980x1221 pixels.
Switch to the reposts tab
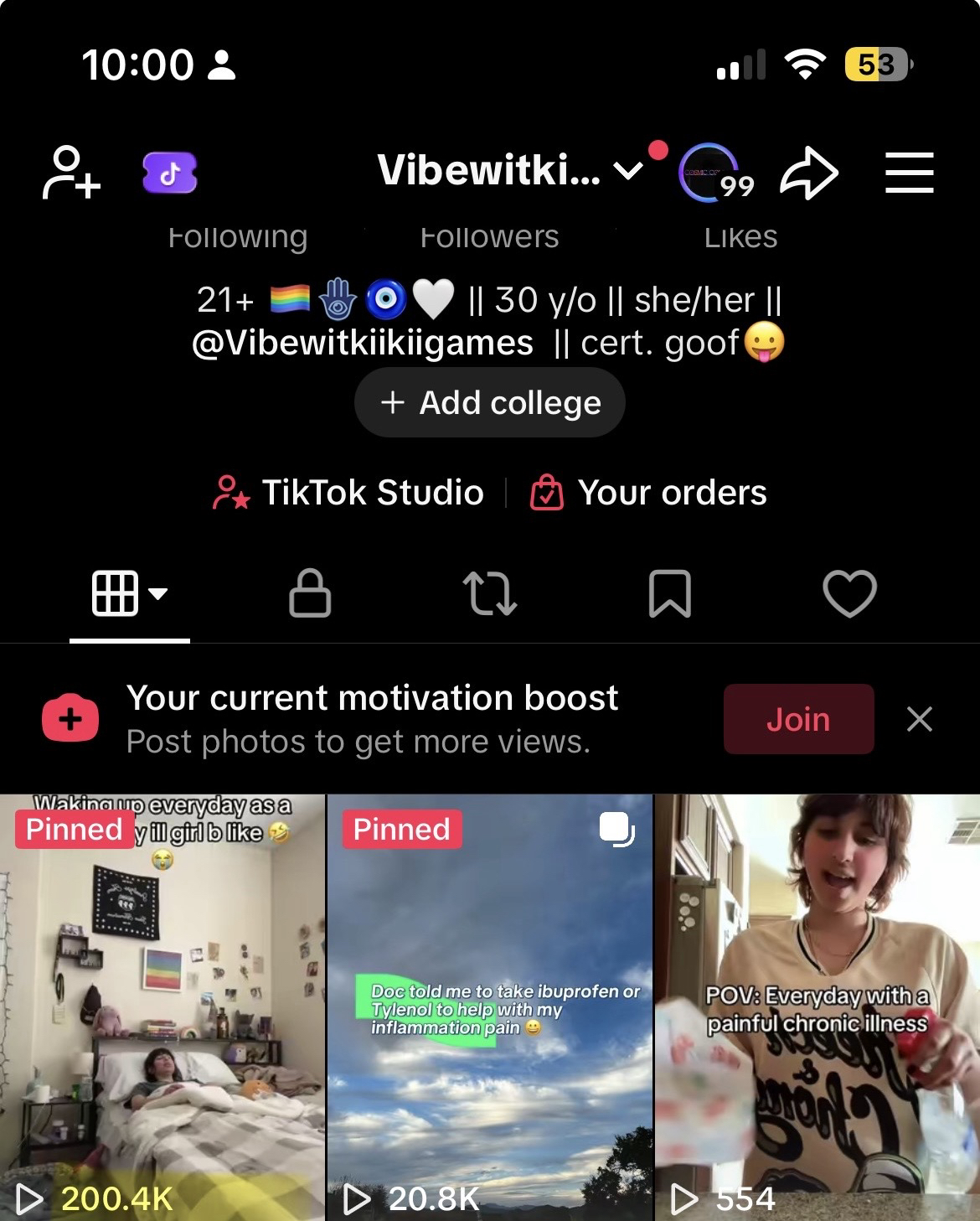click(x=490, y=593)
